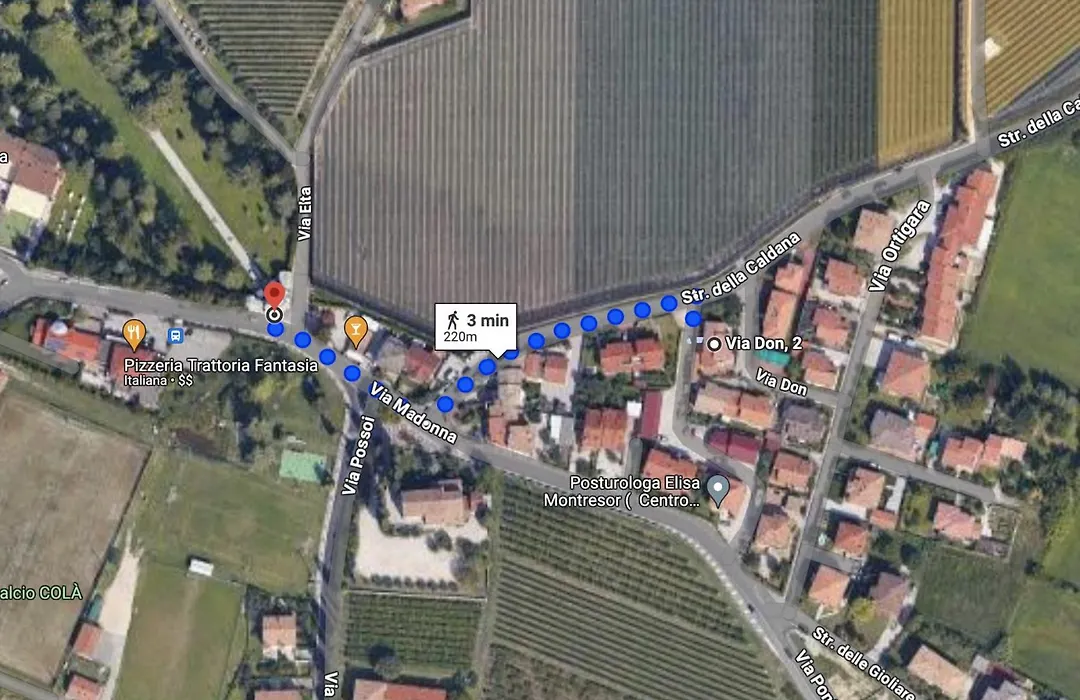Tap the Via Don, 2 starting point
This screenshot has width=1080, height=700.
point(714,344)
